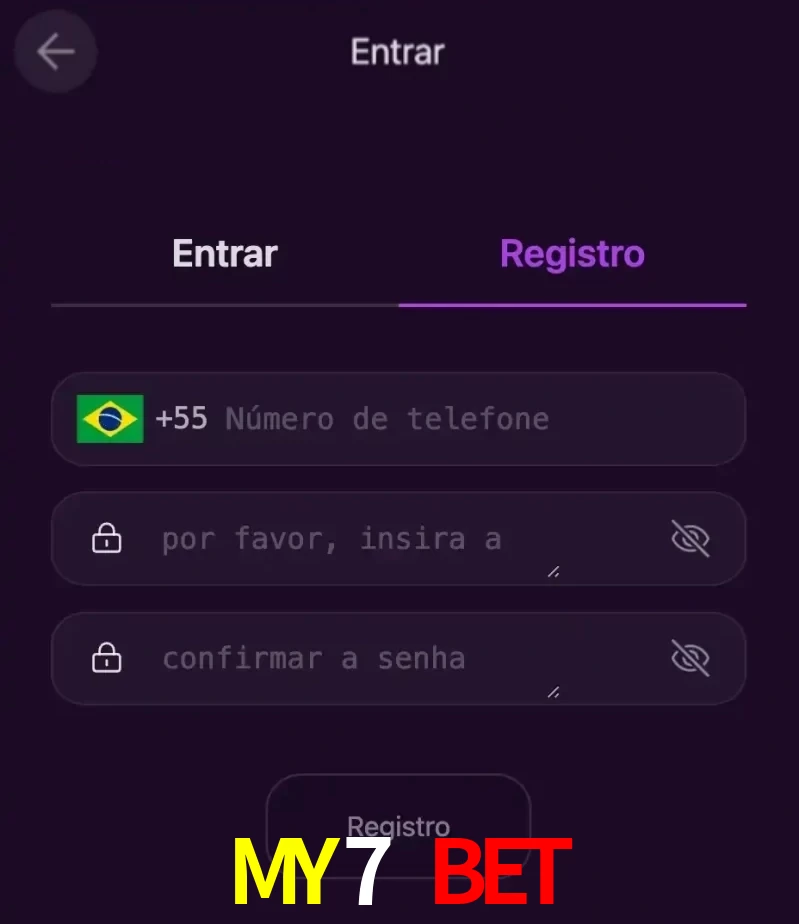This screenshot has height=924, width=799.
Task: Select the Registro tab
Action: click(x=571, y=253)
